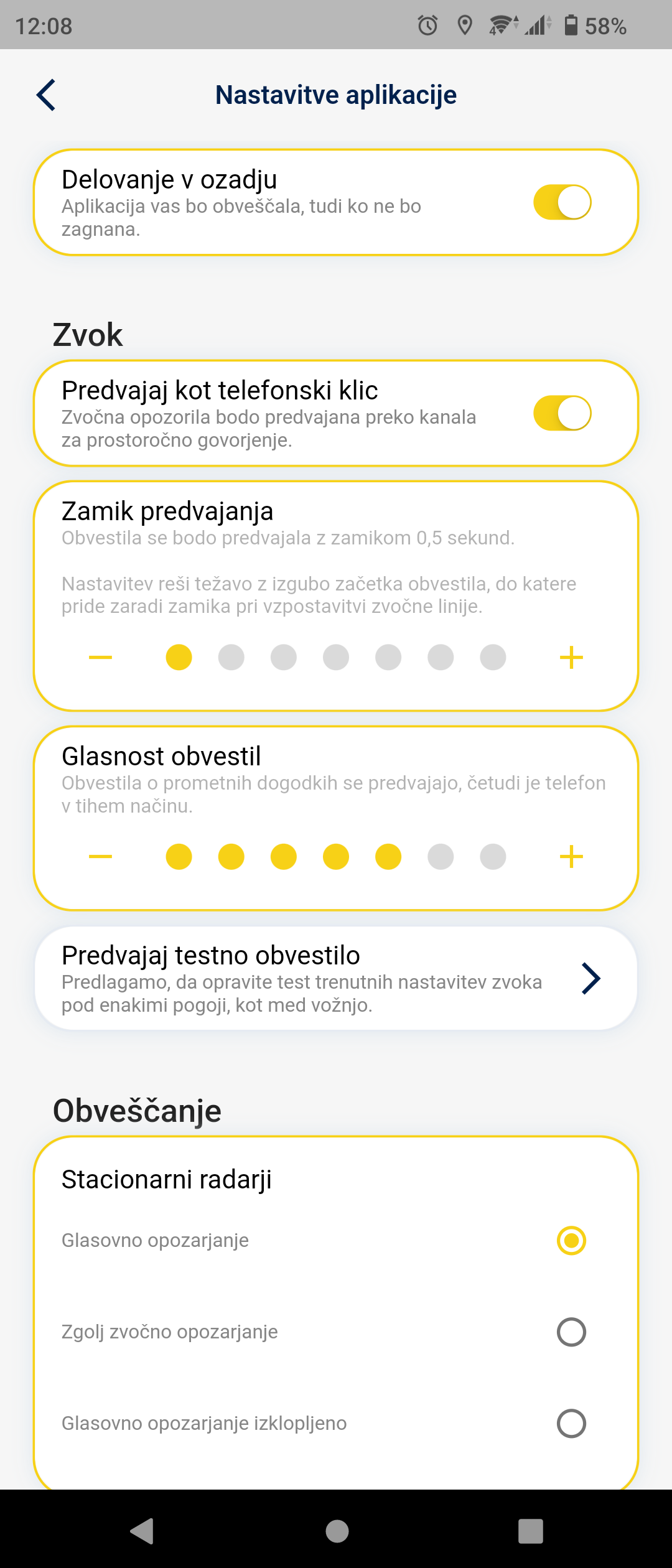Open the system recent apps view
672x1568 pixels.
pyautogui.click(x=531, y=1531)
